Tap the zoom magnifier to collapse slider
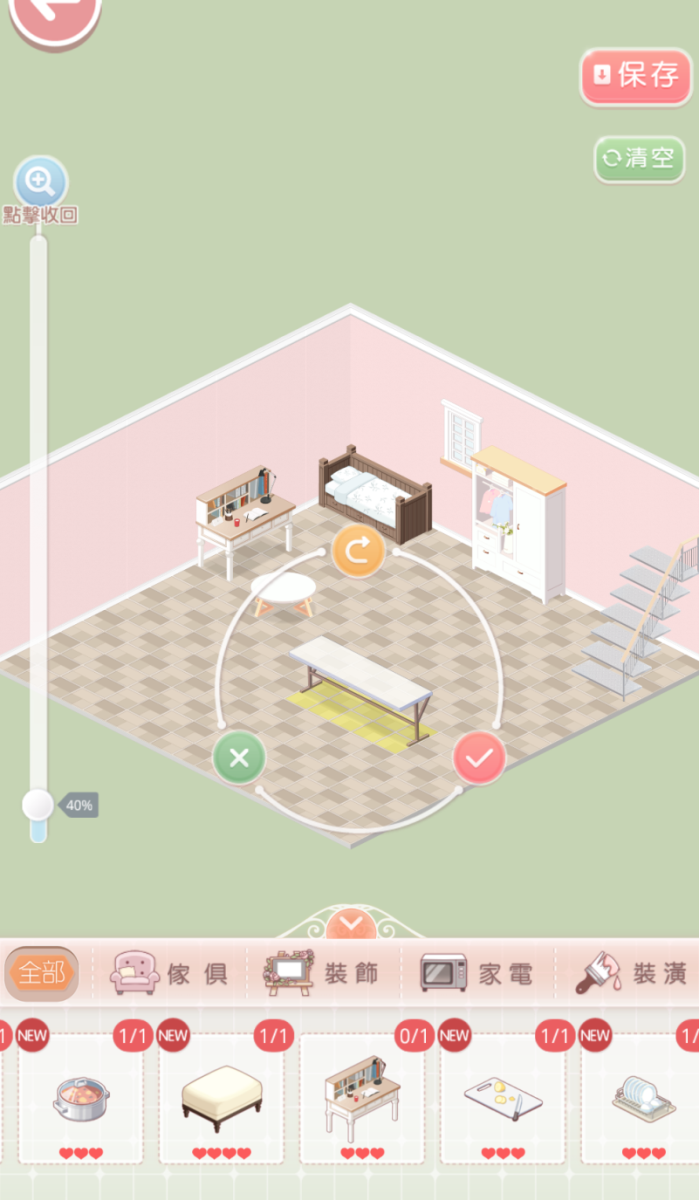Viewport: 699px width, 1200px height. coord(40,182)
